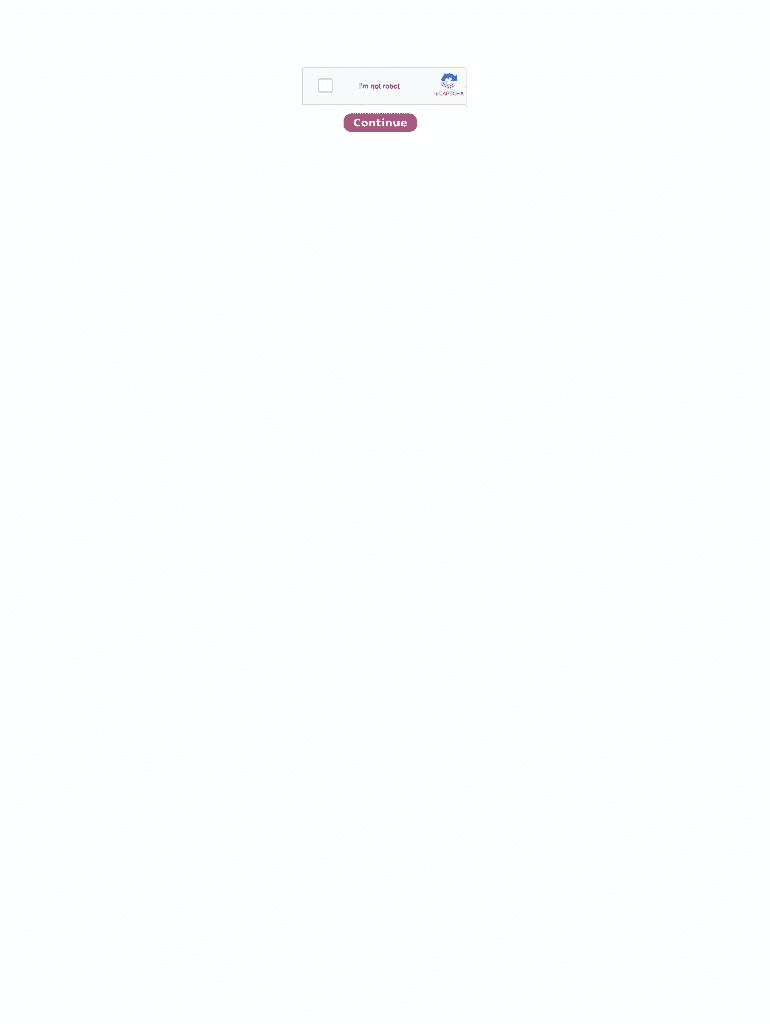Tap the Continue button
770x1024 pixels.
(380, 123)
